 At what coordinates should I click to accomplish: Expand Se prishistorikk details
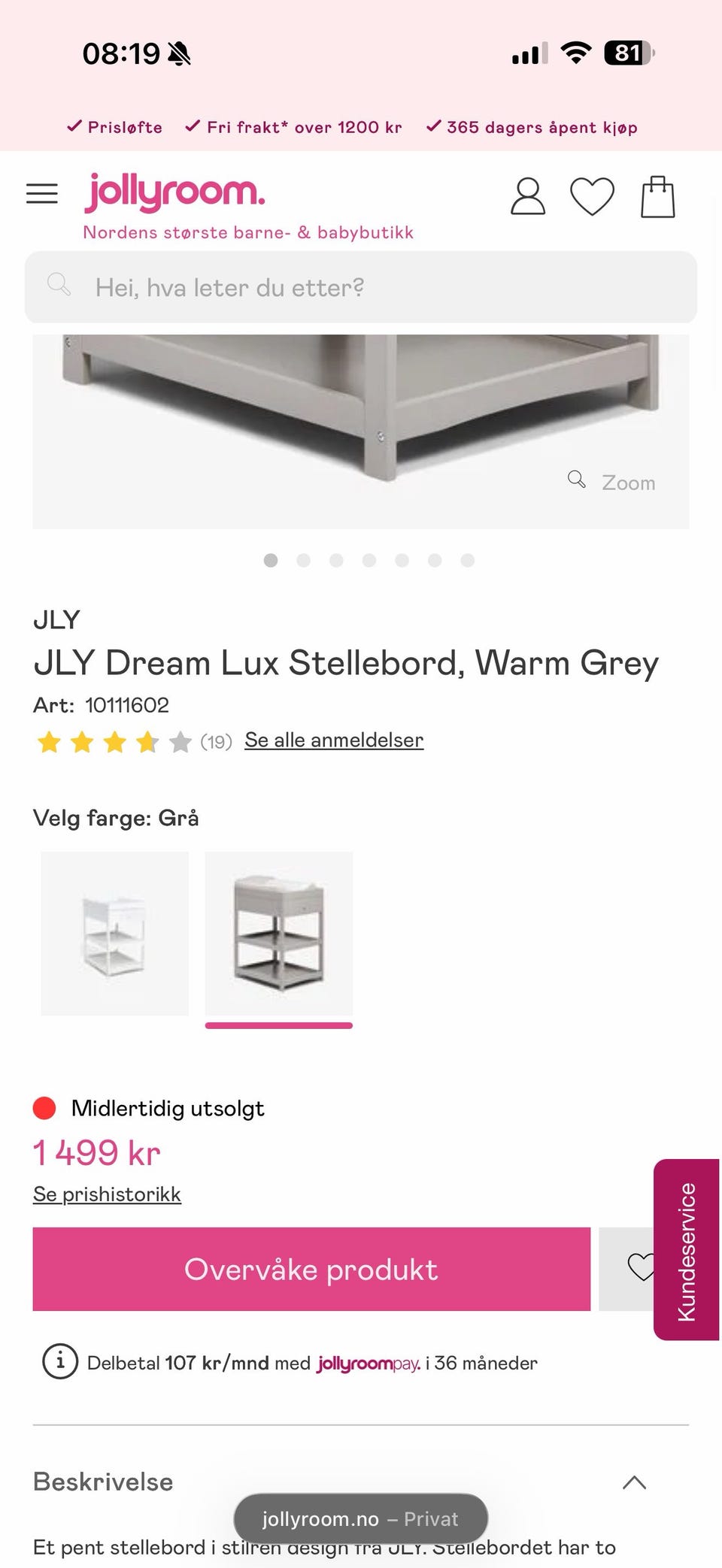[106, 1193]
